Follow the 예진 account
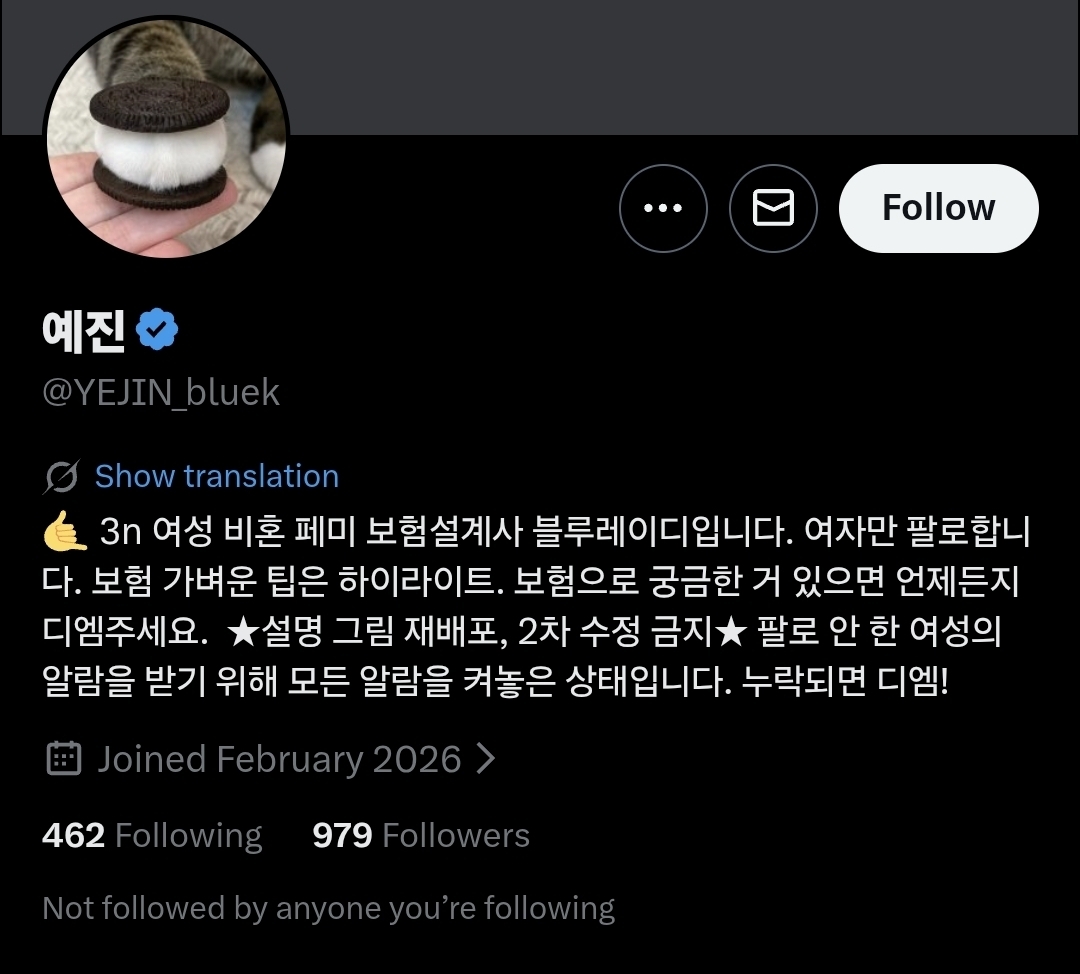The image size is (1080, 974). [938, 208]
